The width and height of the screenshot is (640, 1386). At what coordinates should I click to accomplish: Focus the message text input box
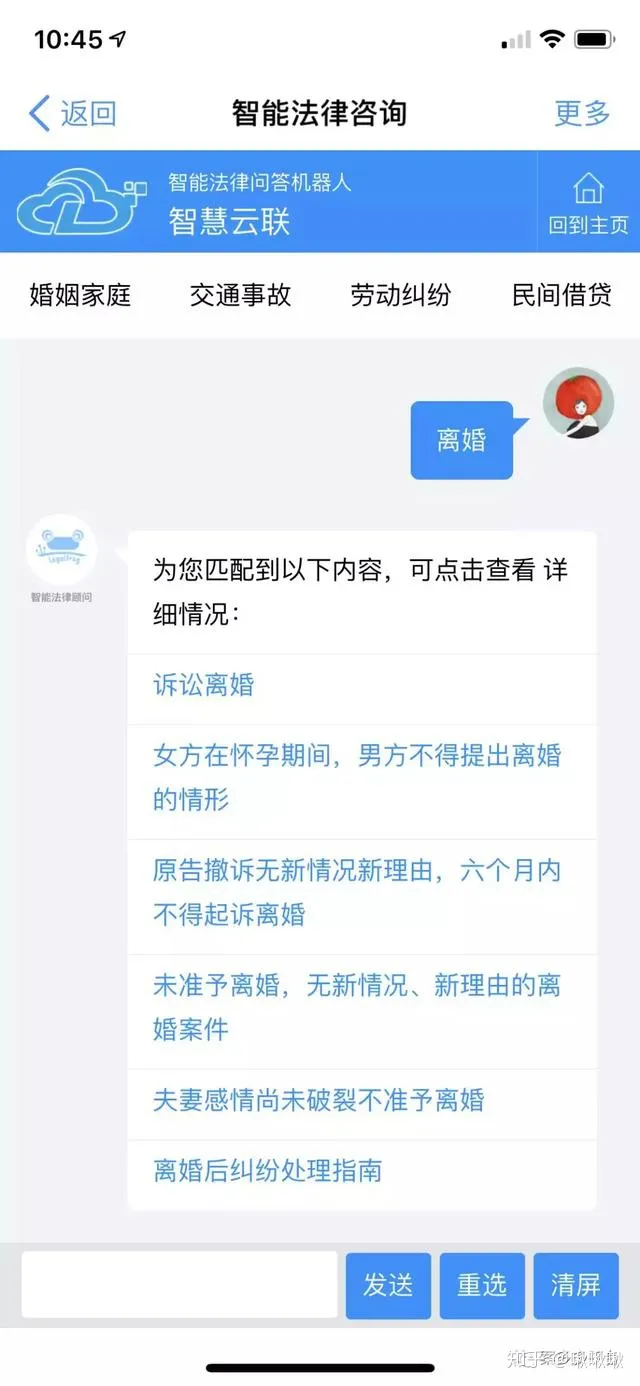(x=180, y=1285)
